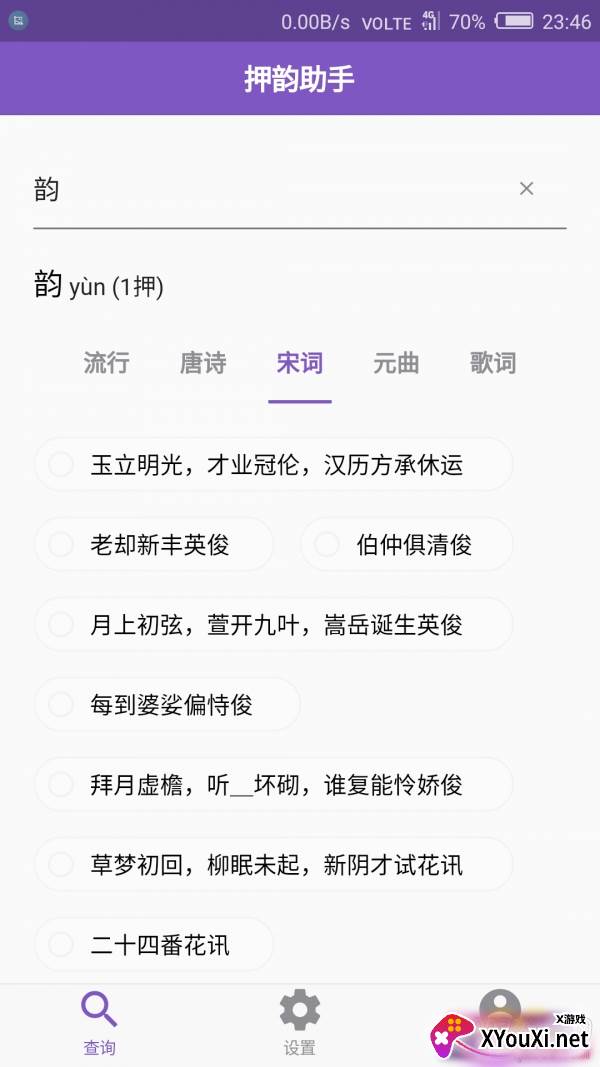This screenshot has height=1067, width=600.
Task: Switch to the 歌词 tab
Action: pyautogui.click(x=493, y=363)
